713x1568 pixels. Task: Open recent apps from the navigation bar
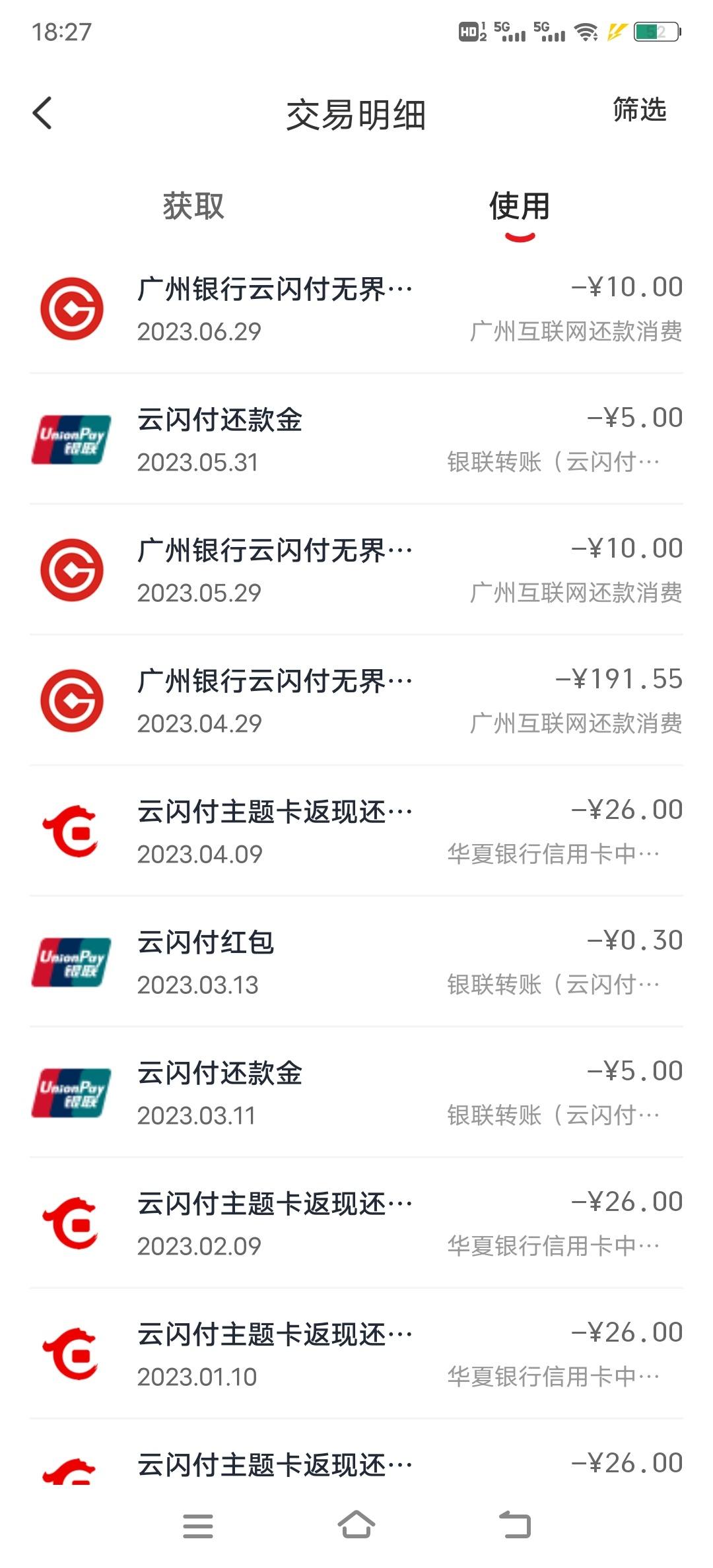[198, 1526]
